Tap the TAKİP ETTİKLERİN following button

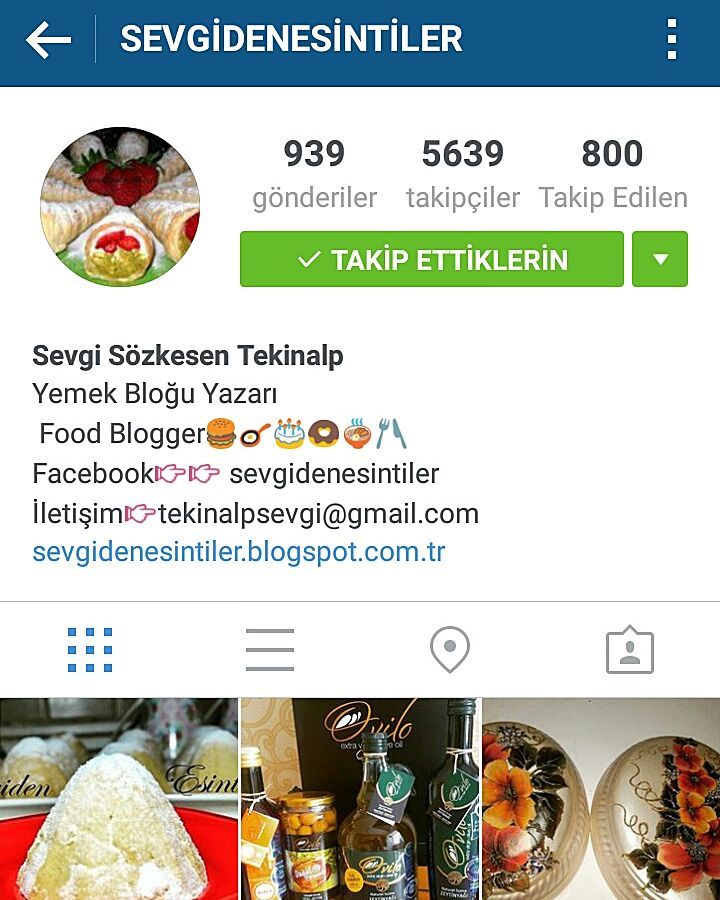click(432, 260)
